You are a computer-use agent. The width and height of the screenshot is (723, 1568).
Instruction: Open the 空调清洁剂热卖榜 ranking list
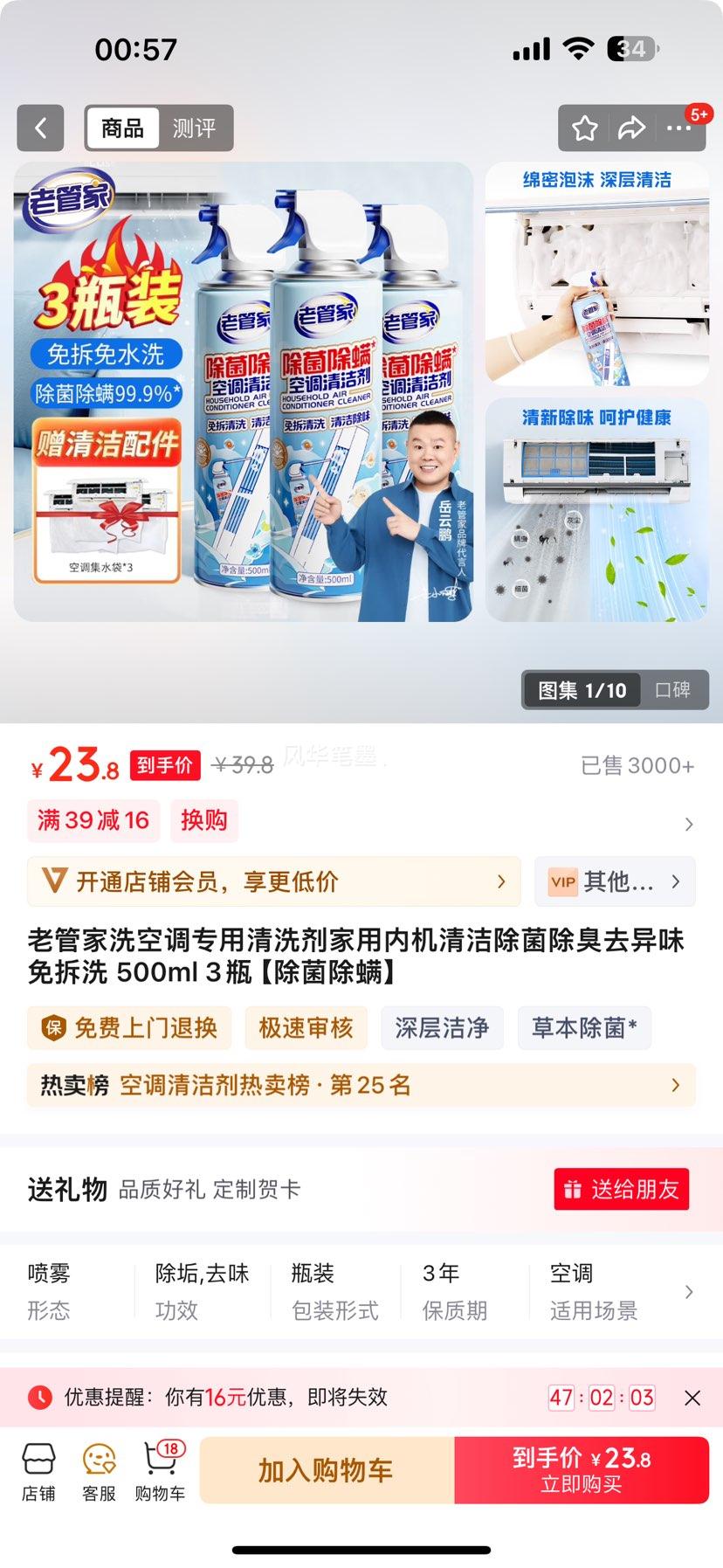349,1085
